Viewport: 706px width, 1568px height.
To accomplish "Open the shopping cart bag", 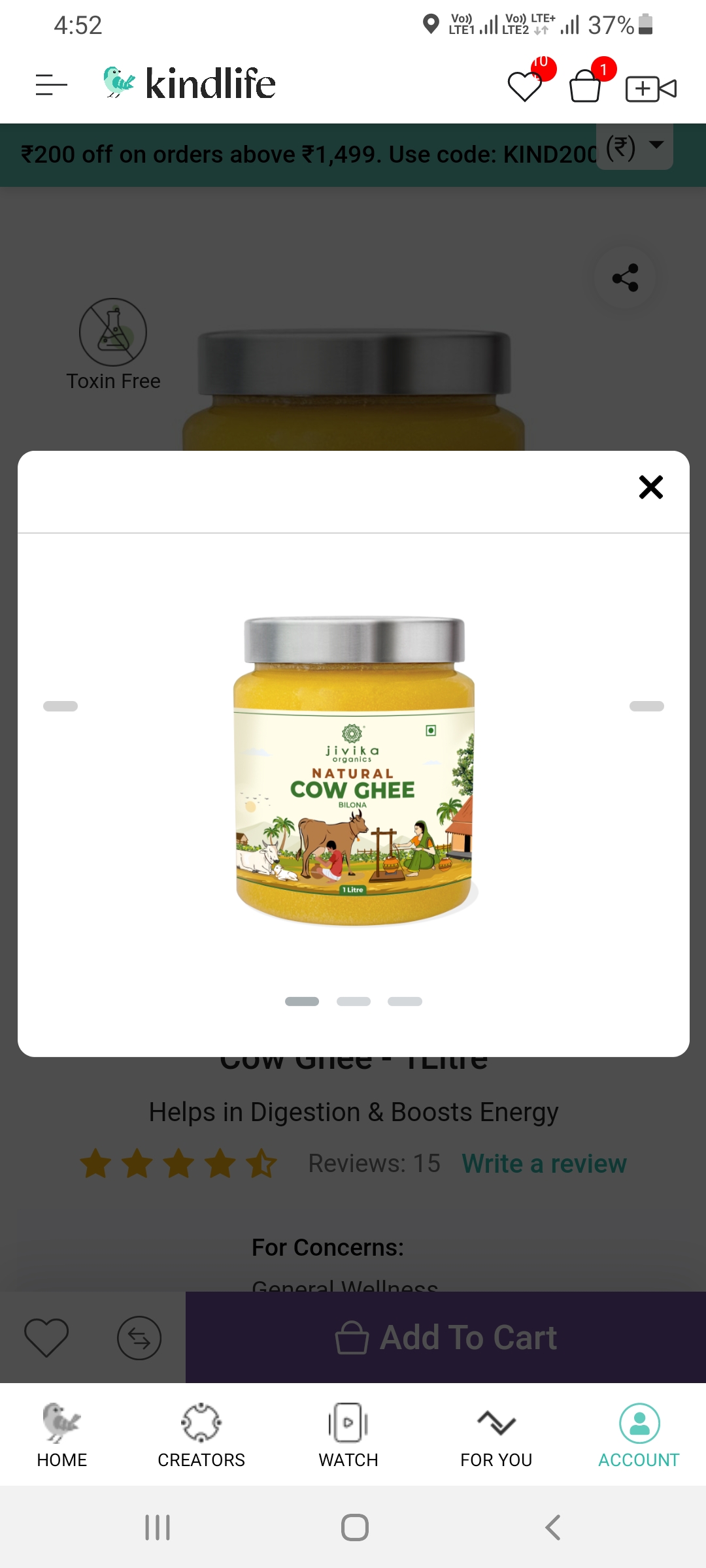I will tap(585, 86).
